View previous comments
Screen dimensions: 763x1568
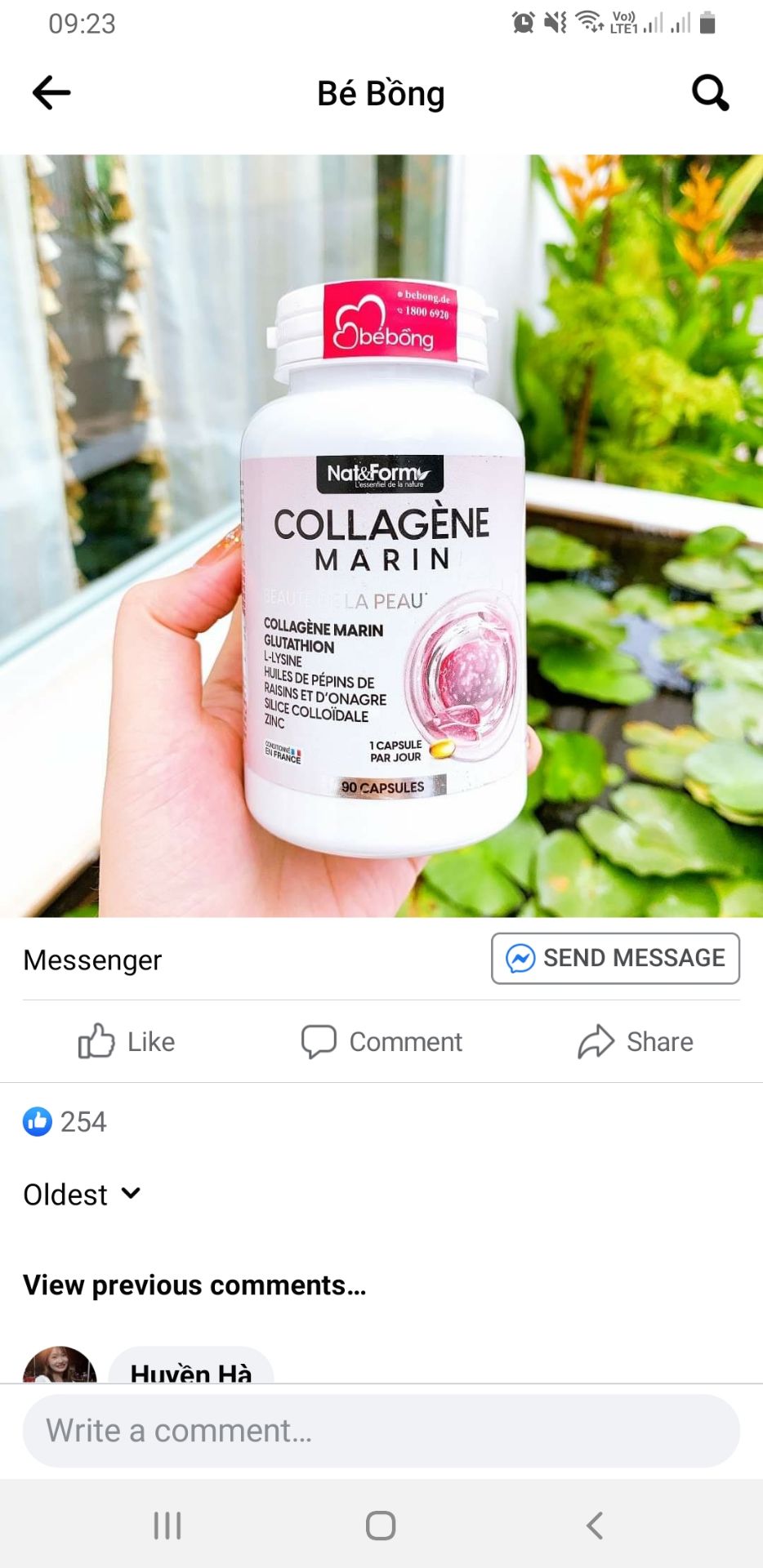pos(194,1285)
